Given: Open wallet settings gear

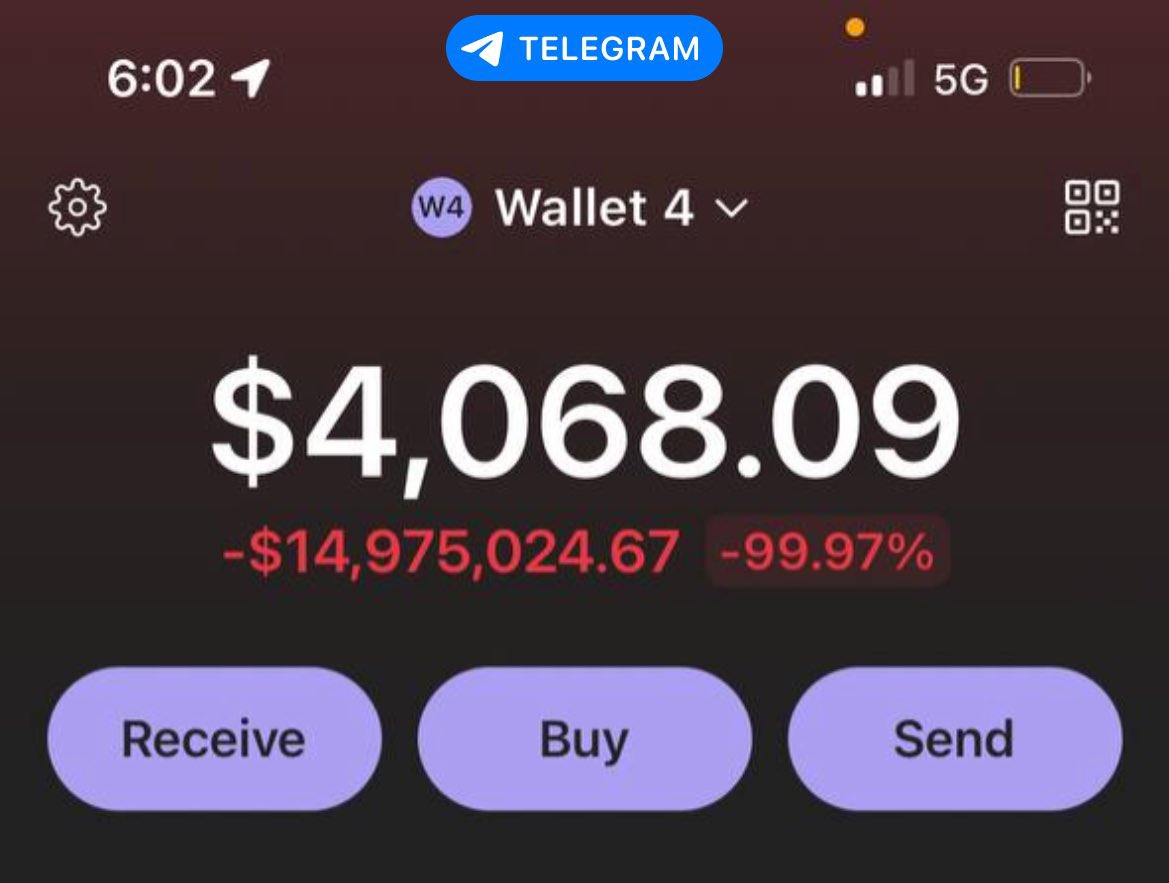Looking at the screenshot, I should [x=78, y=207].
